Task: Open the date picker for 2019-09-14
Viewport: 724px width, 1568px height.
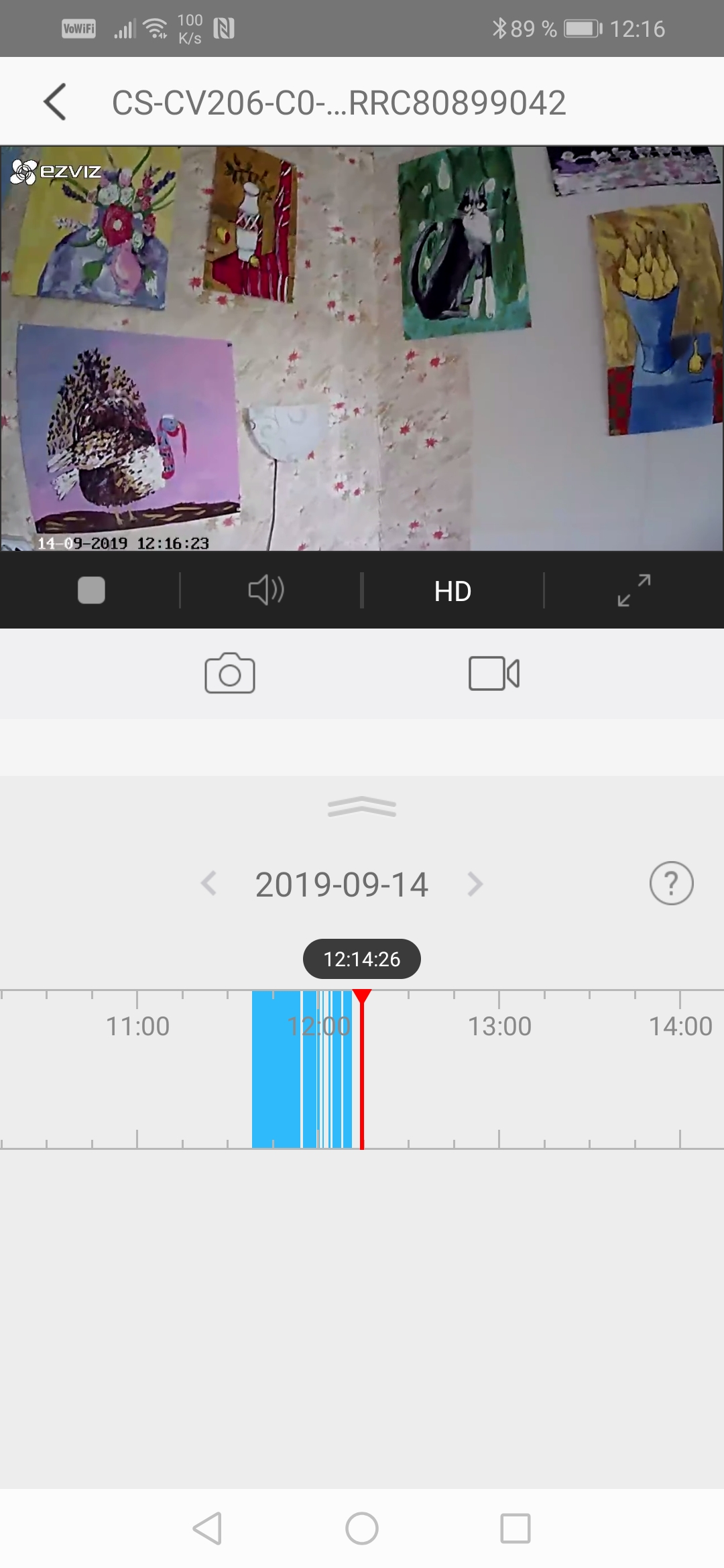Action: click(x=341, y=885)
